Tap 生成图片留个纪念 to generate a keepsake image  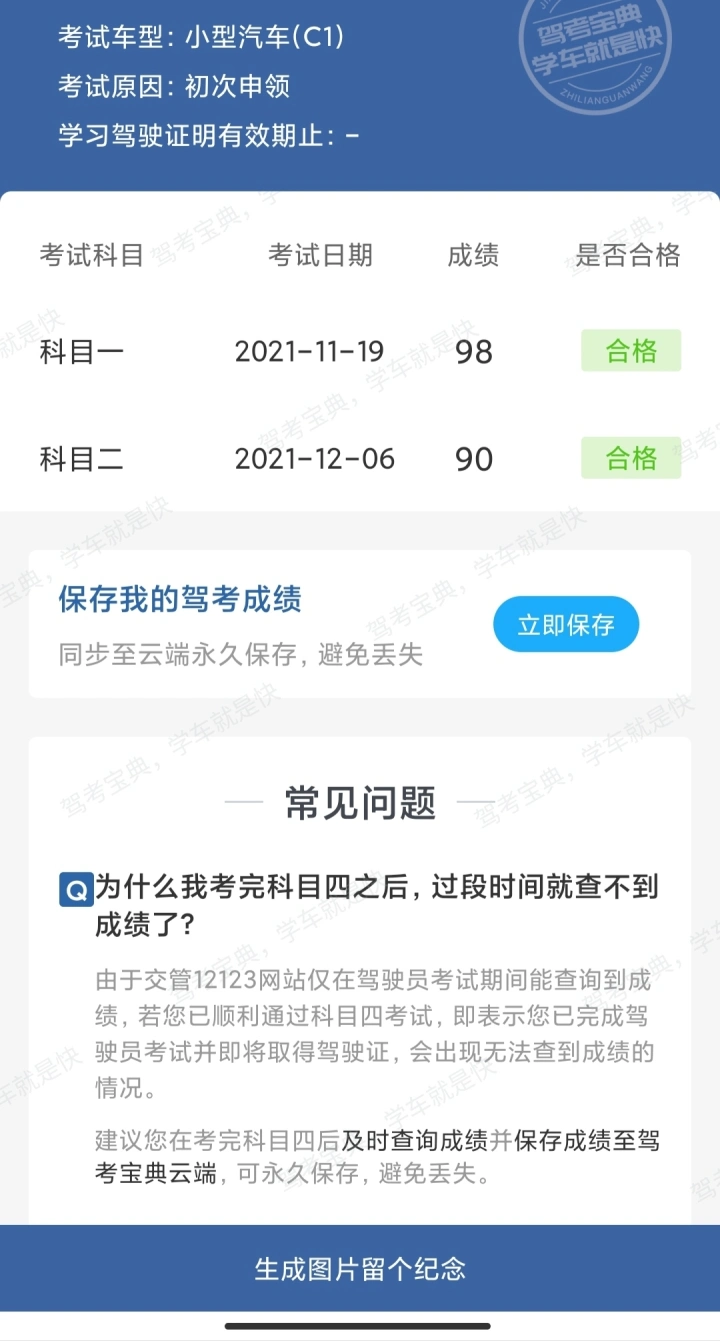360,1269
